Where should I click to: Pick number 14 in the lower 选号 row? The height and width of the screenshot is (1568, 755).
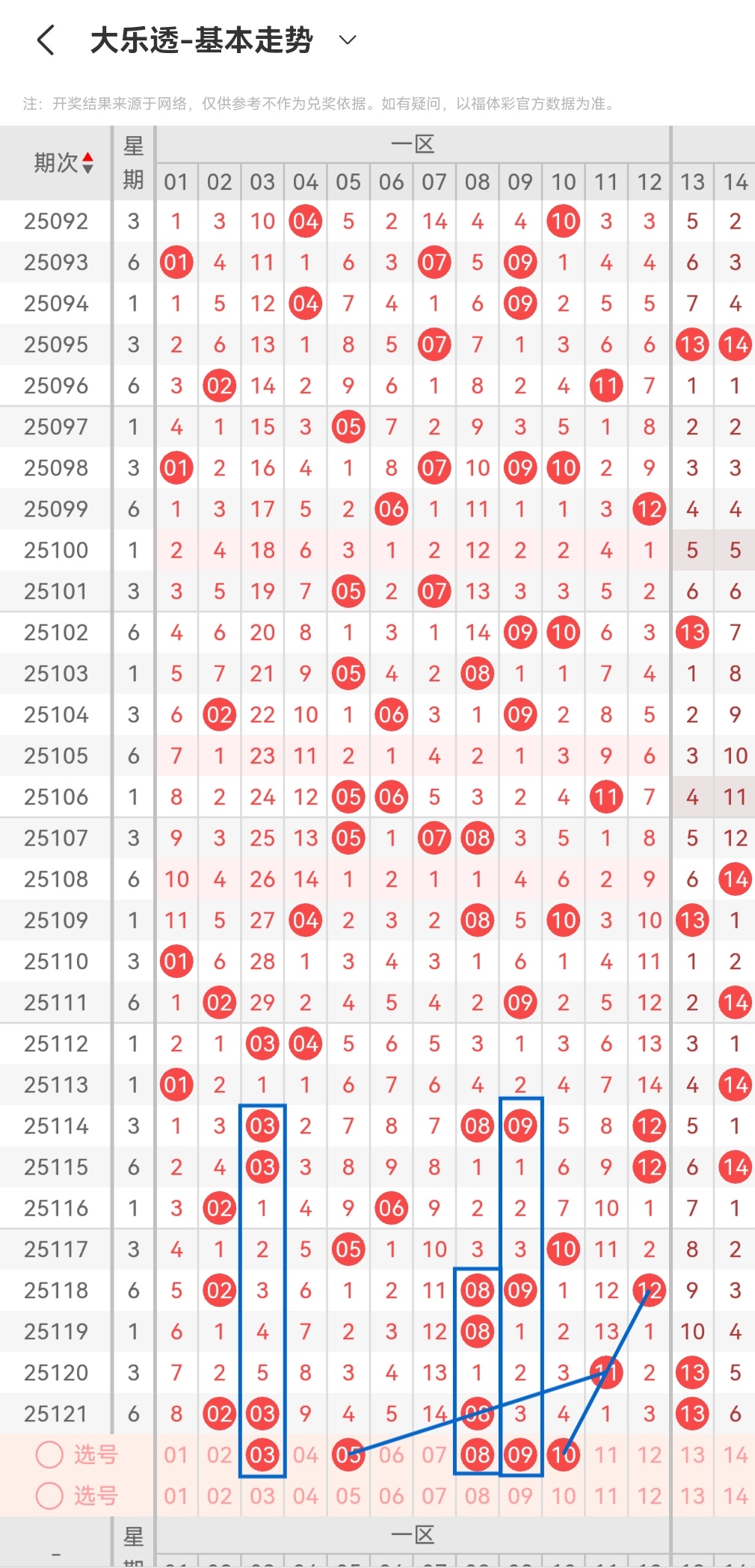pyautogui.click(x=735, y=1495)
